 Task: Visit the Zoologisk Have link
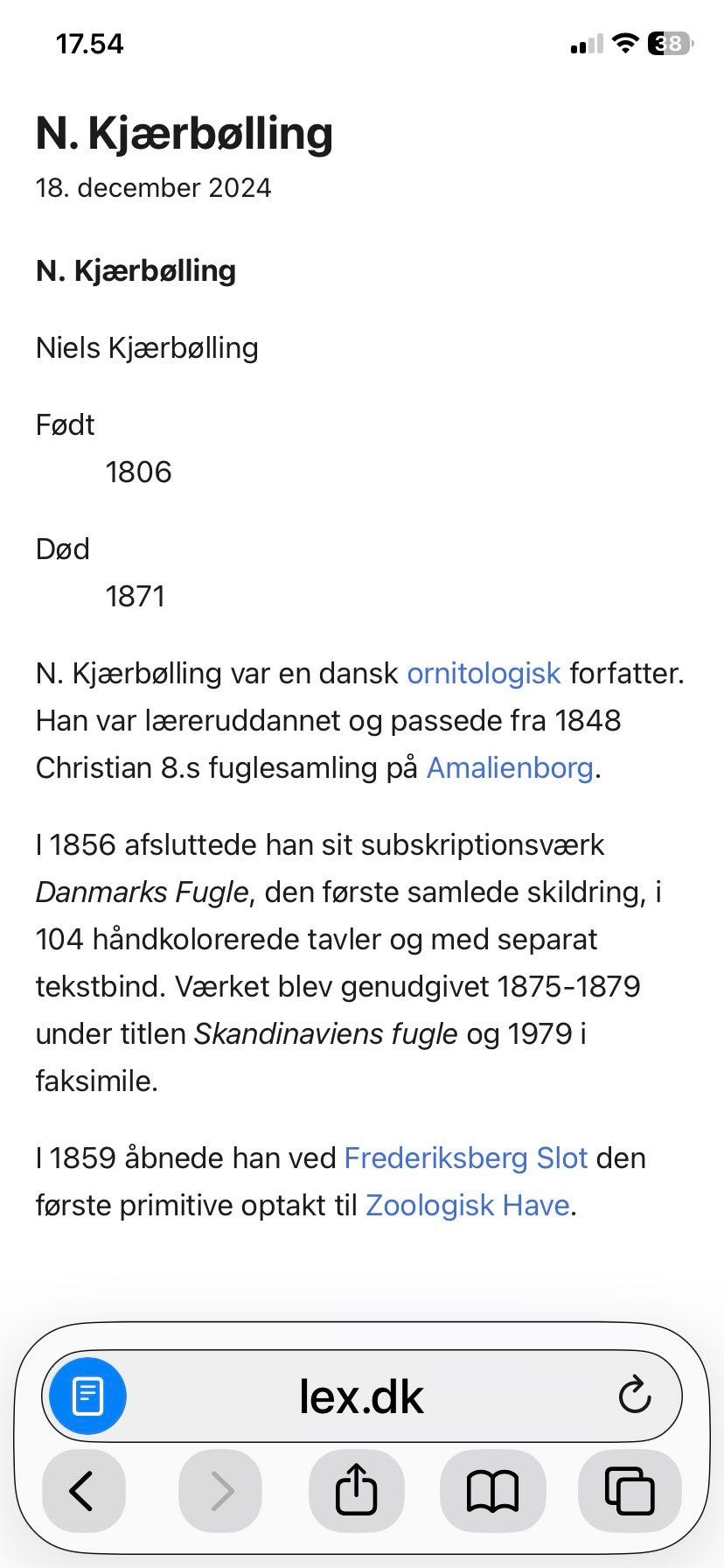pyautogui.click(x=468, y=1205)
